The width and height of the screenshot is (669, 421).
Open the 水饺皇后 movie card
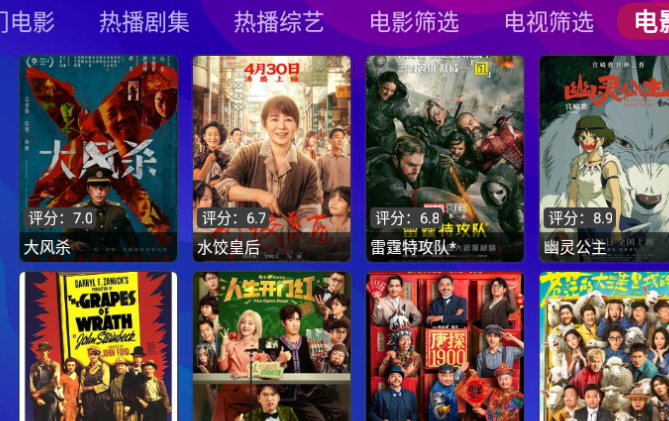coord(271,158)
